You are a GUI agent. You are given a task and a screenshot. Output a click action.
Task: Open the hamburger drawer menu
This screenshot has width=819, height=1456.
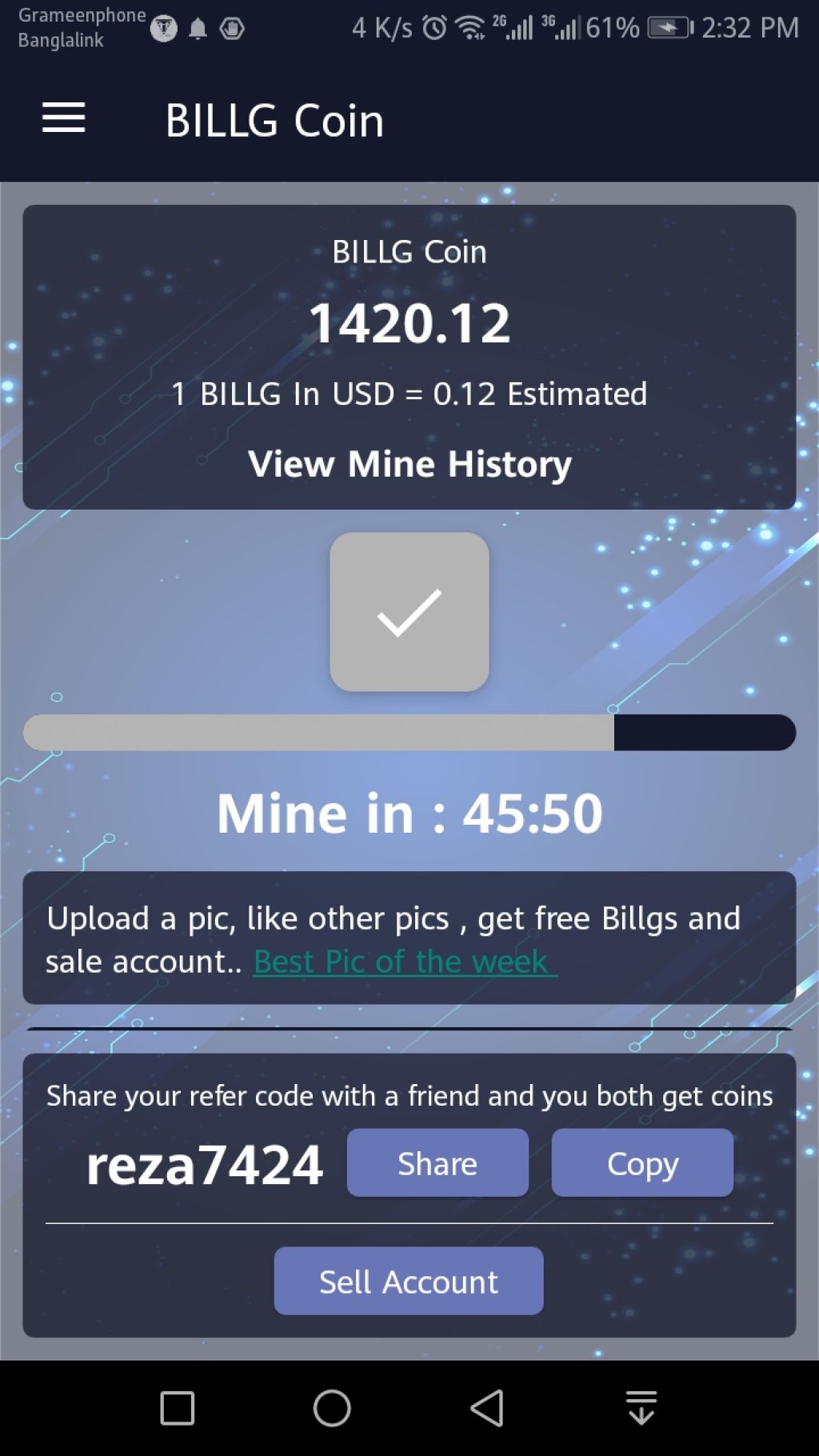pos(63,118)
